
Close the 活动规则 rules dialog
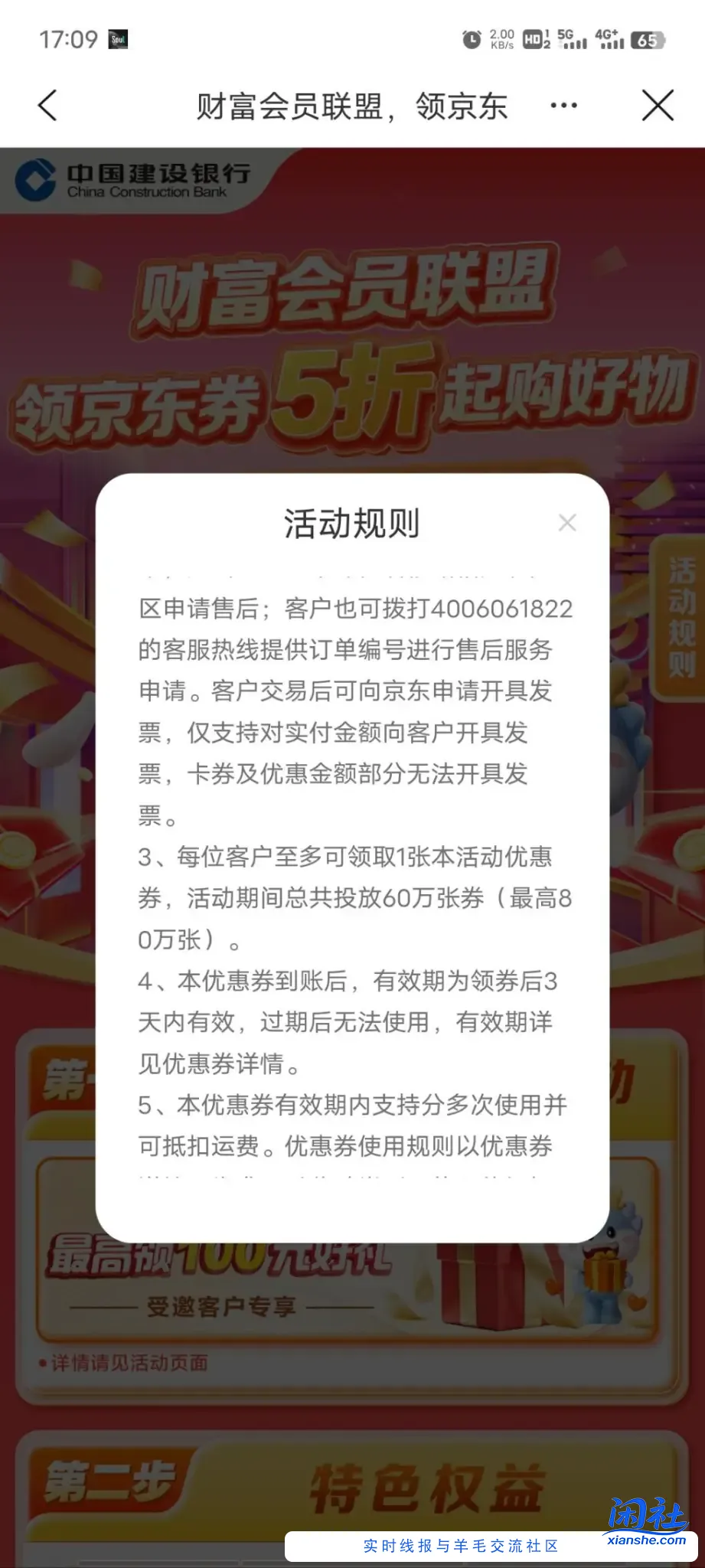568,523
